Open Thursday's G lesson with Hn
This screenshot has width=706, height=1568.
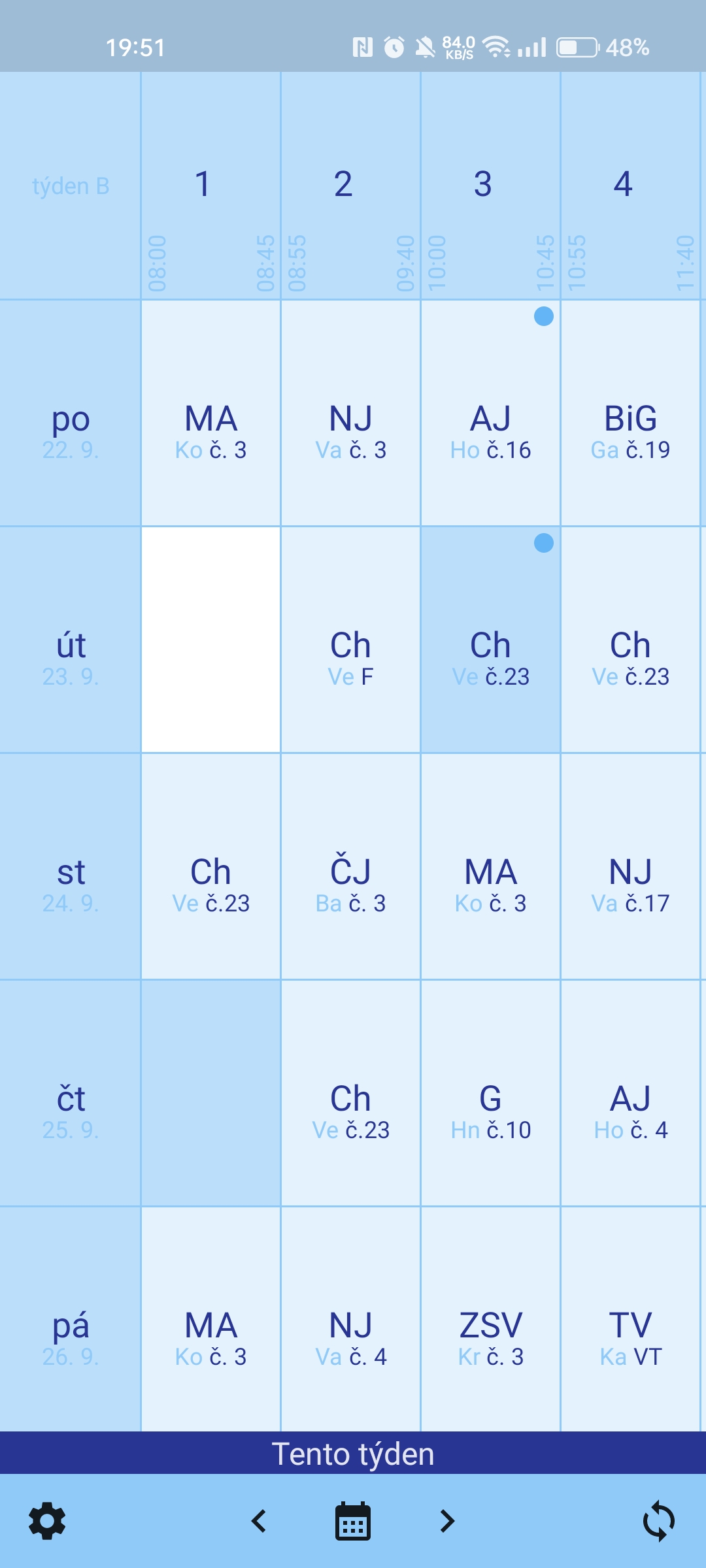(490, 1111)
